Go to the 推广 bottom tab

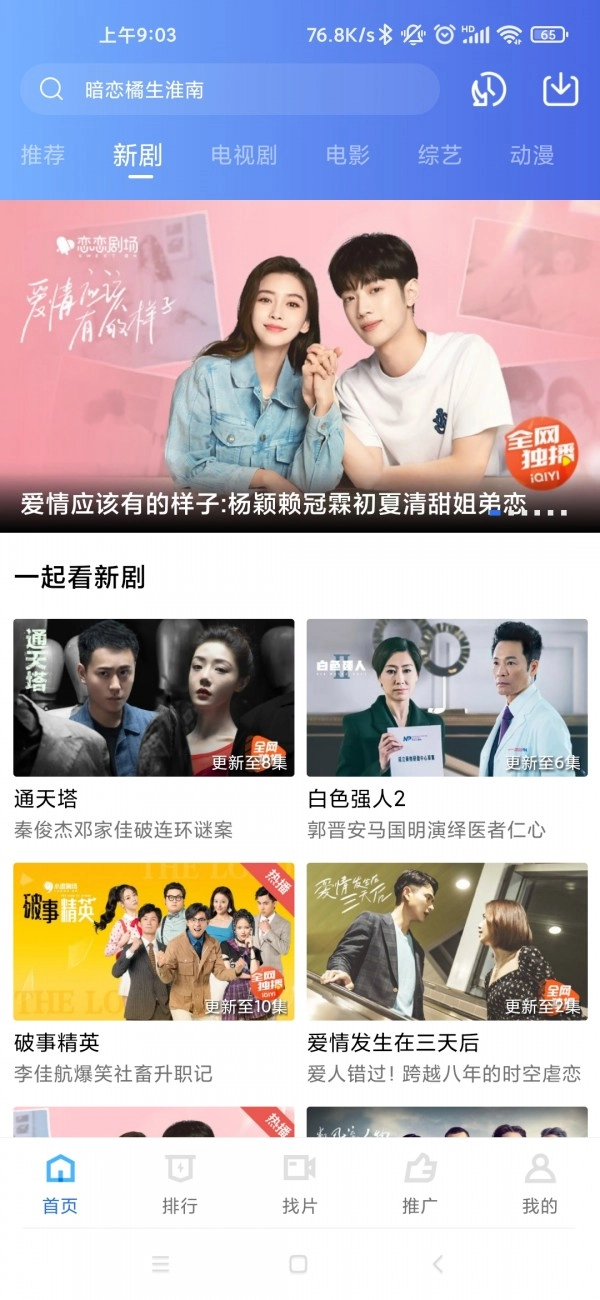pyautogui.click(x=420, y=1185)
